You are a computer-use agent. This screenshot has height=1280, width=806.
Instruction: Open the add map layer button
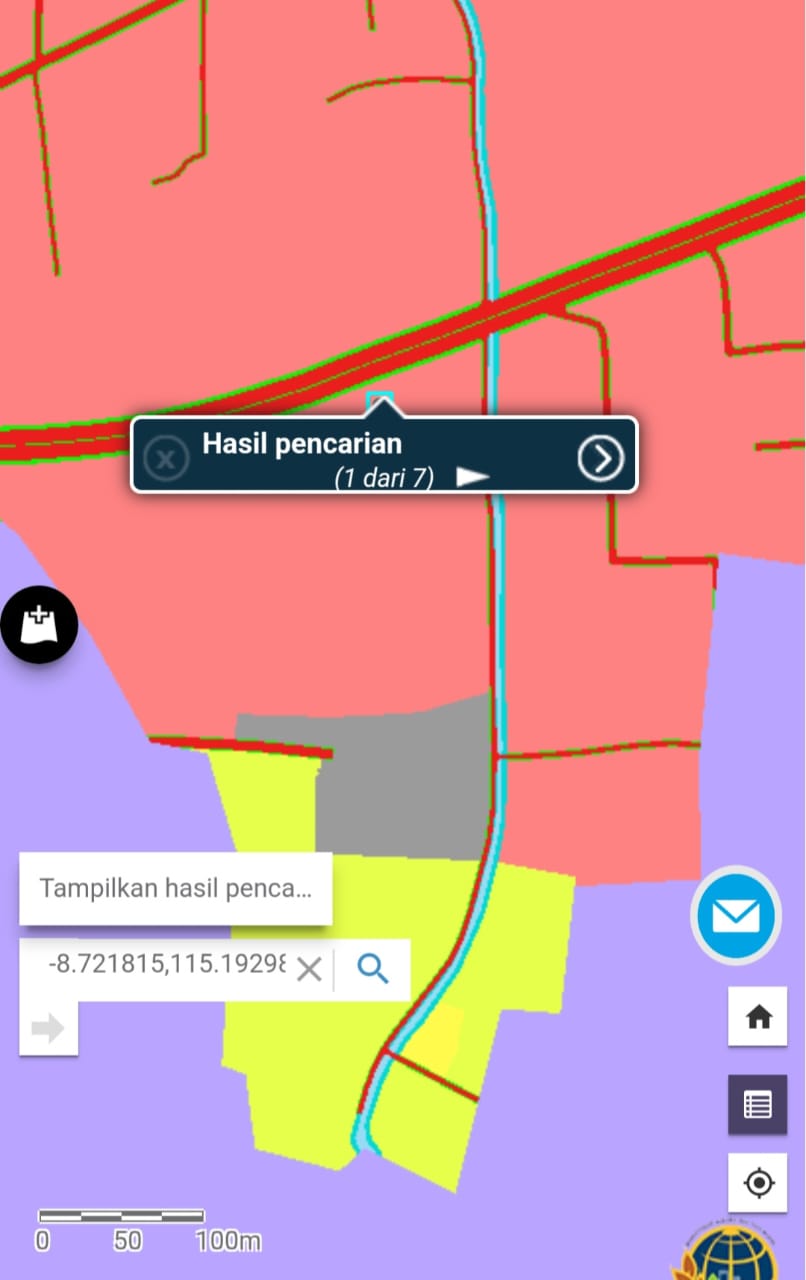pos(39,624)
